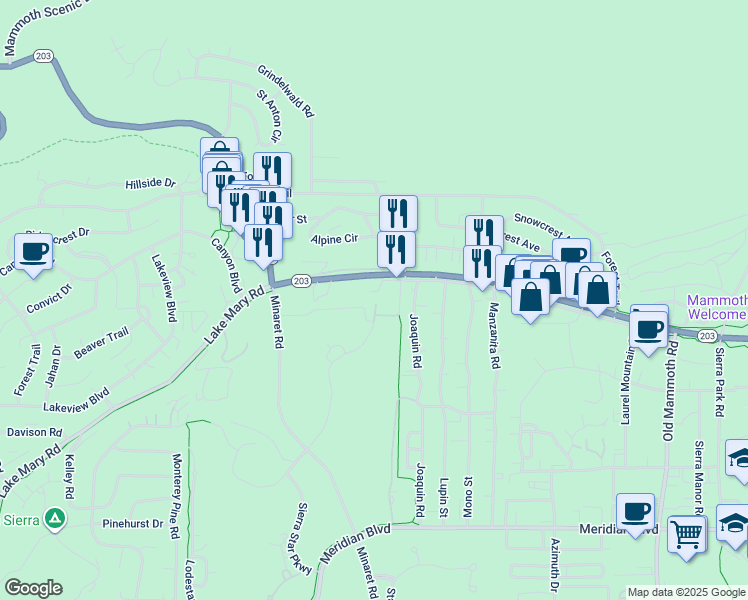
Task: Open the Sierra campground marker
Action: (x=56, y=519)
